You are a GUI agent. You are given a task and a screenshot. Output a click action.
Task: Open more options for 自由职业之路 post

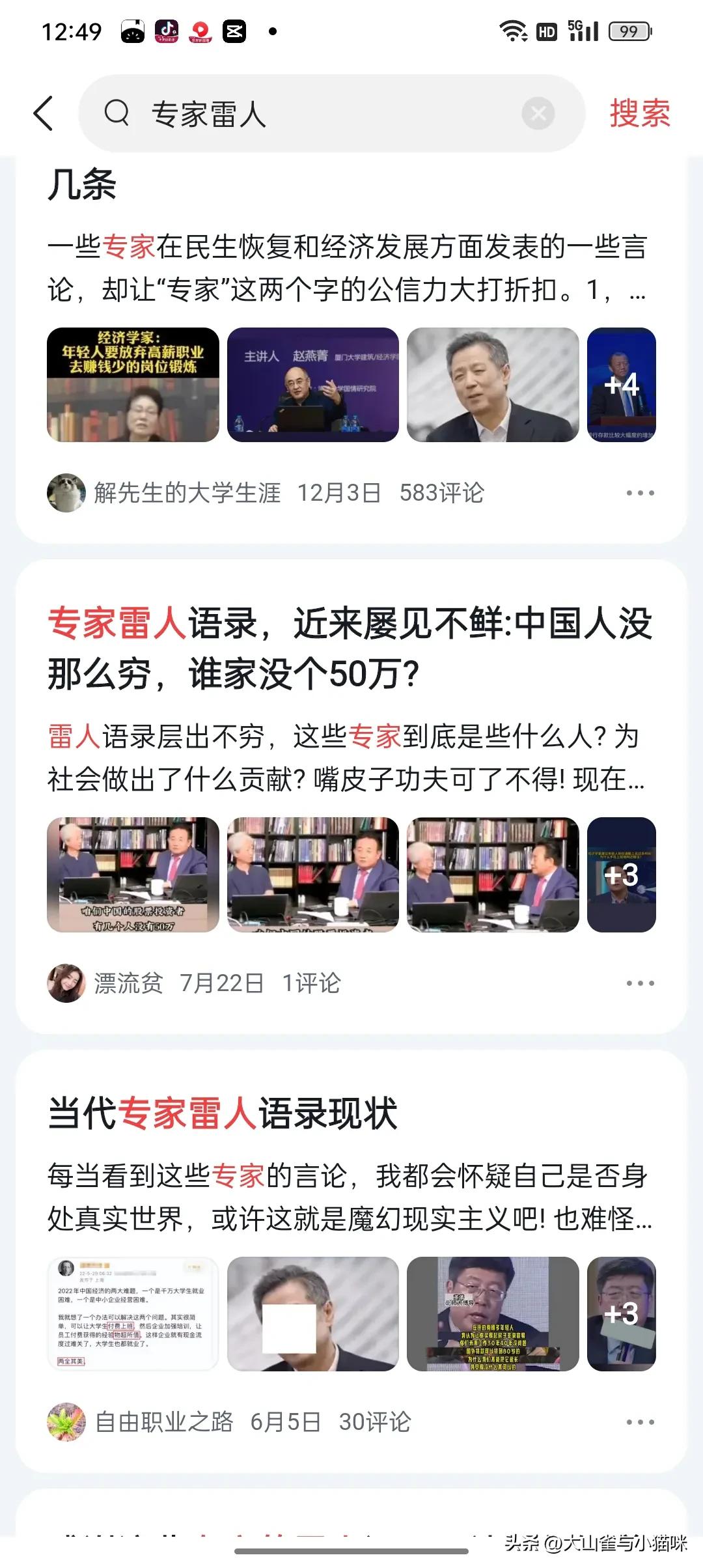[x=640, y=1422]
